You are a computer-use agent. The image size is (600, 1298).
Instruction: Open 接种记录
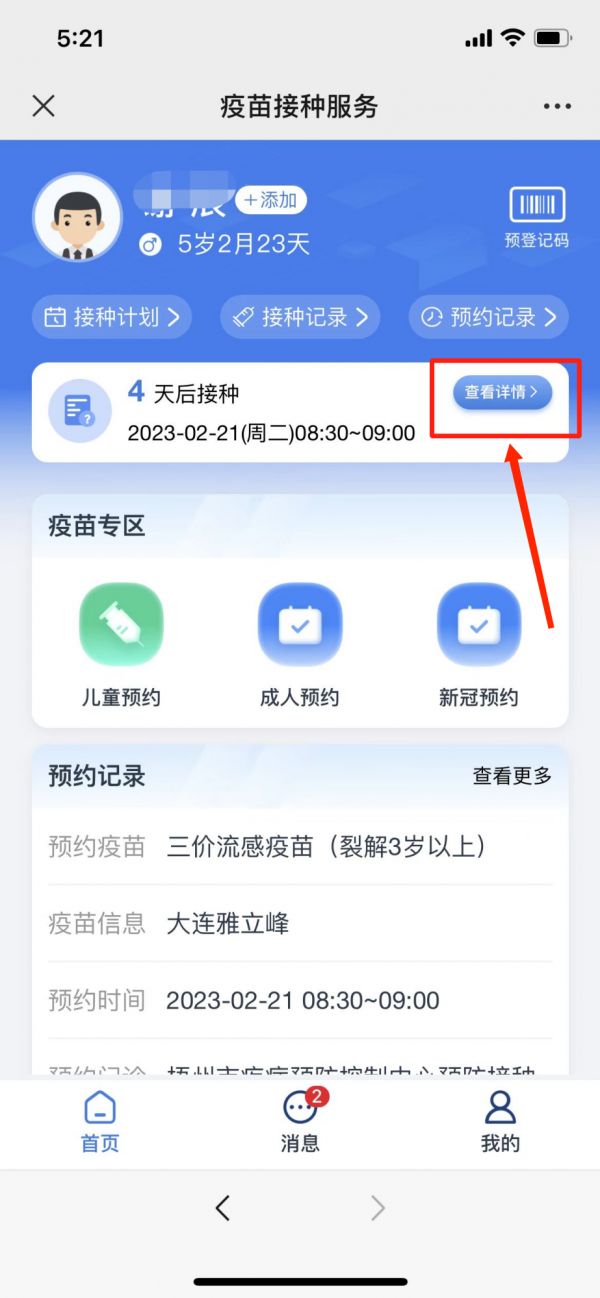click(300, 317)
